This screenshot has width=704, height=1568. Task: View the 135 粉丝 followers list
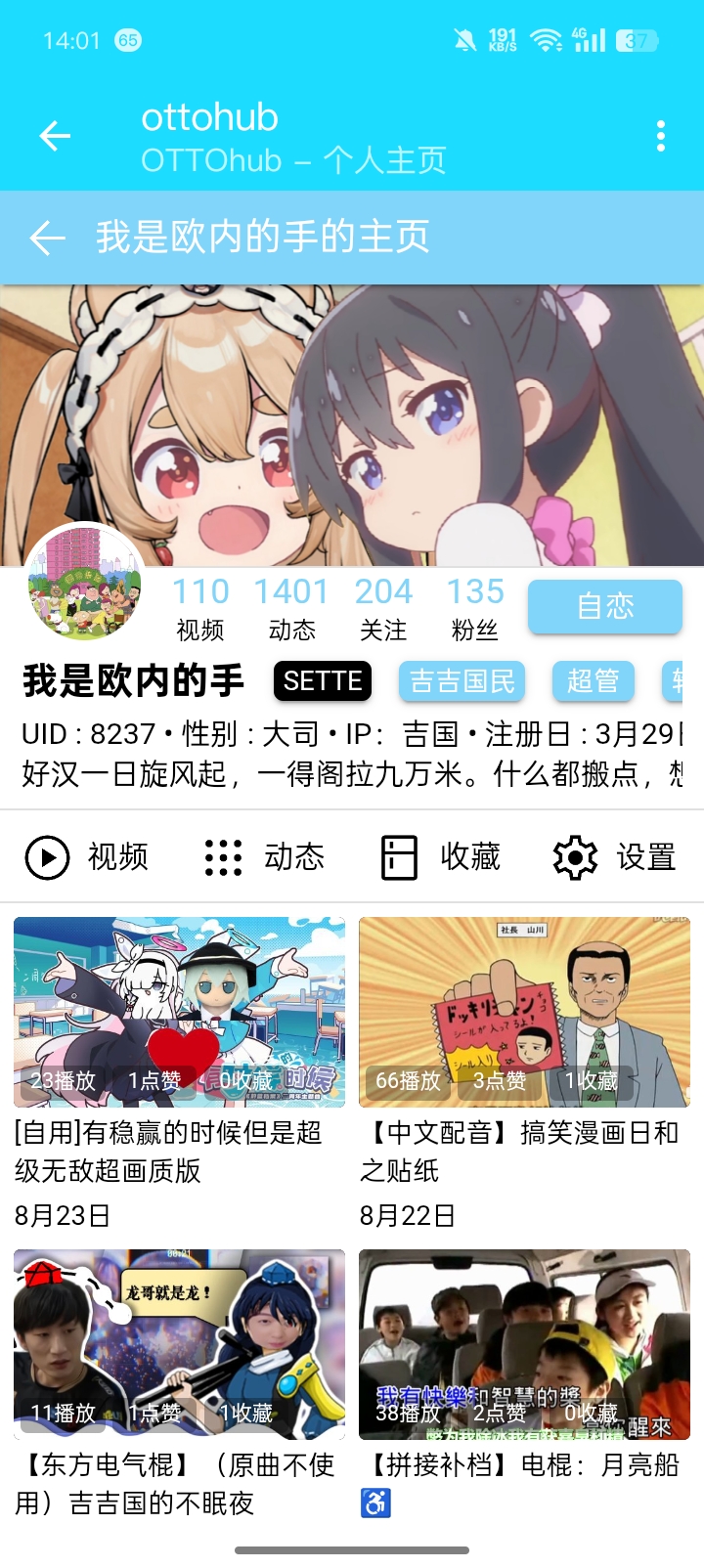475,608
